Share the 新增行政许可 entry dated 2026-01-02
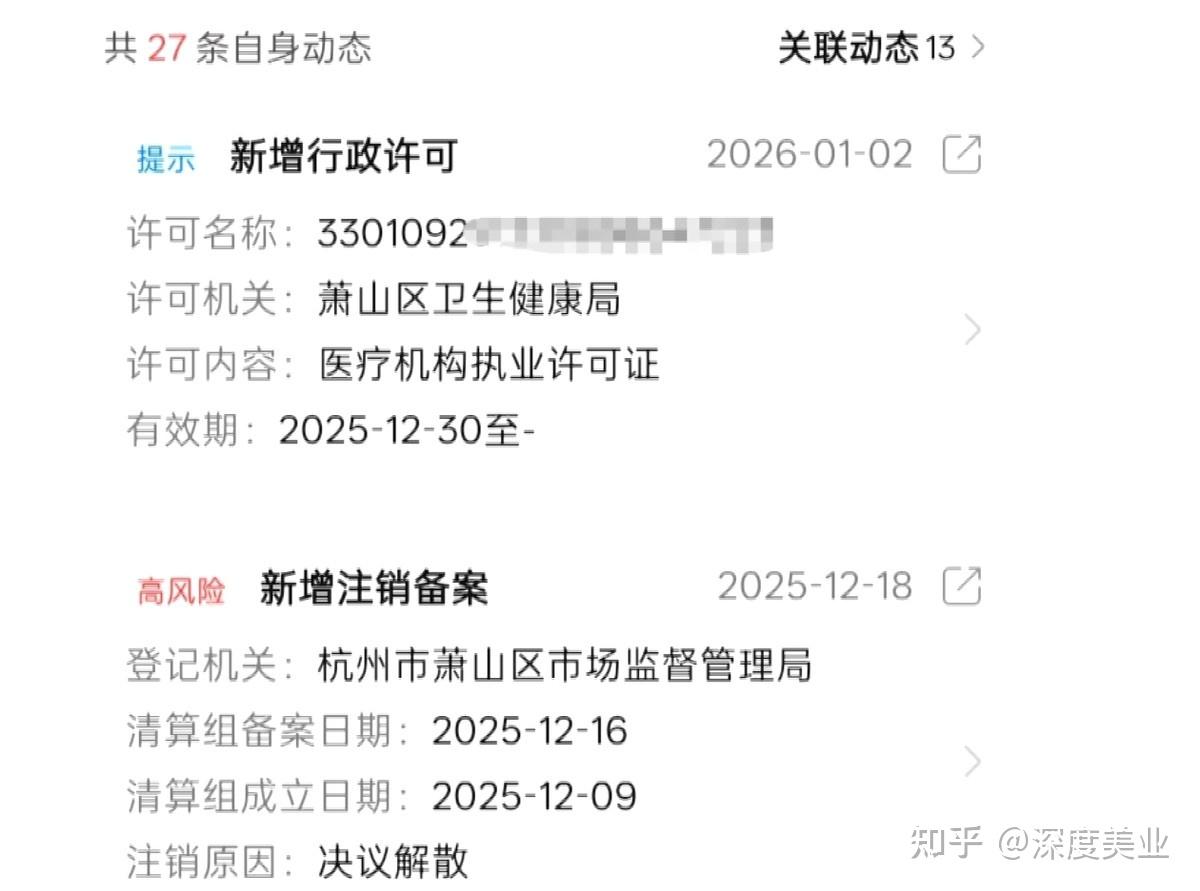 coord(962,155)
